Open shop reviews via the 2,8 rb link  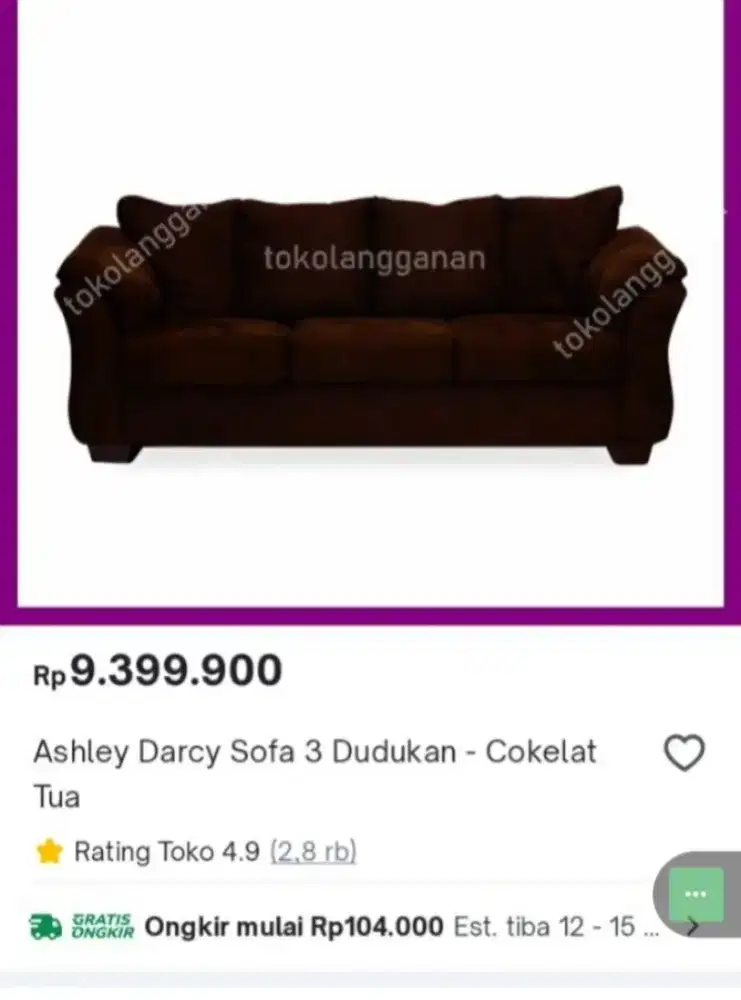pos(314,852)
